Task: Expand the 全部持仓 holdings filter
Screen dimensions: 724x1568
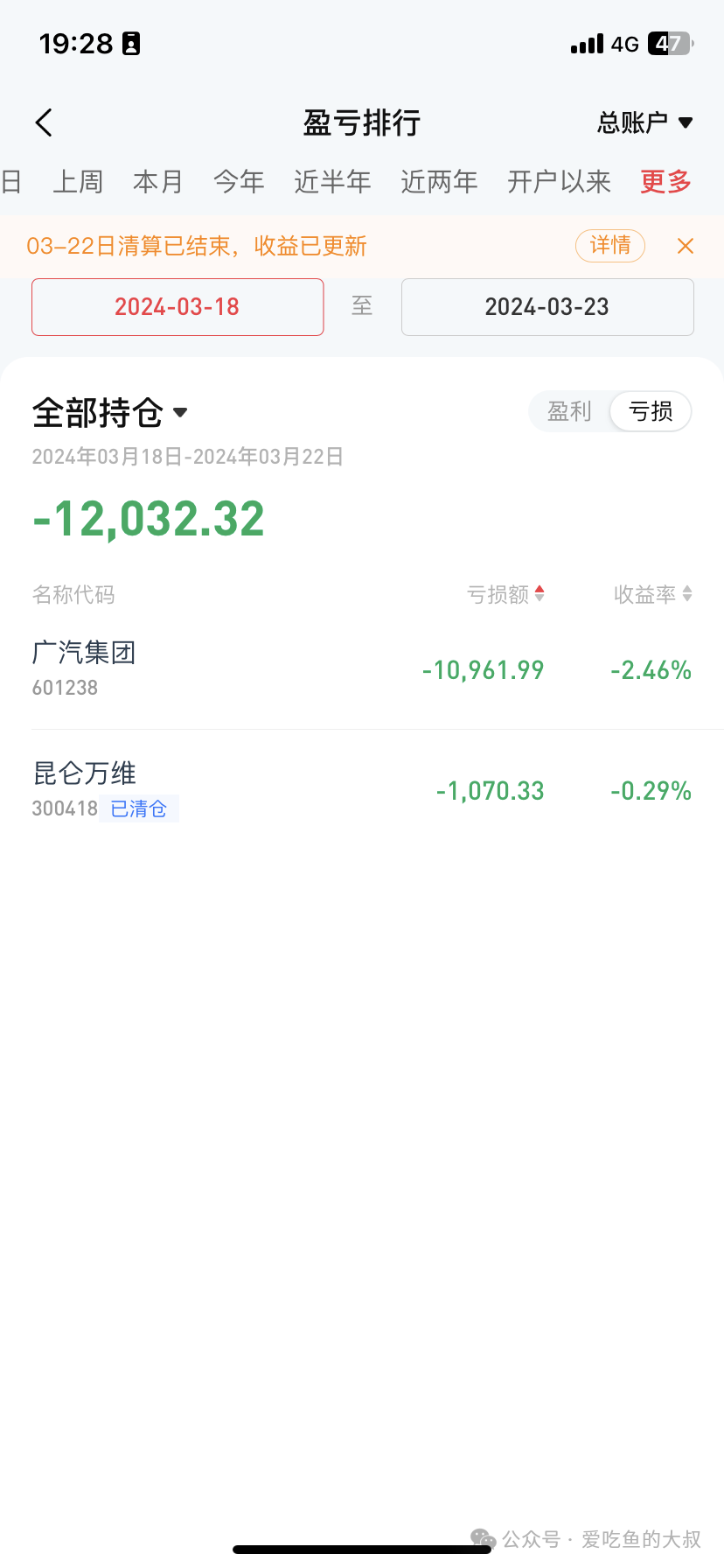Action: pyautogui.click(x=109, y=411)
